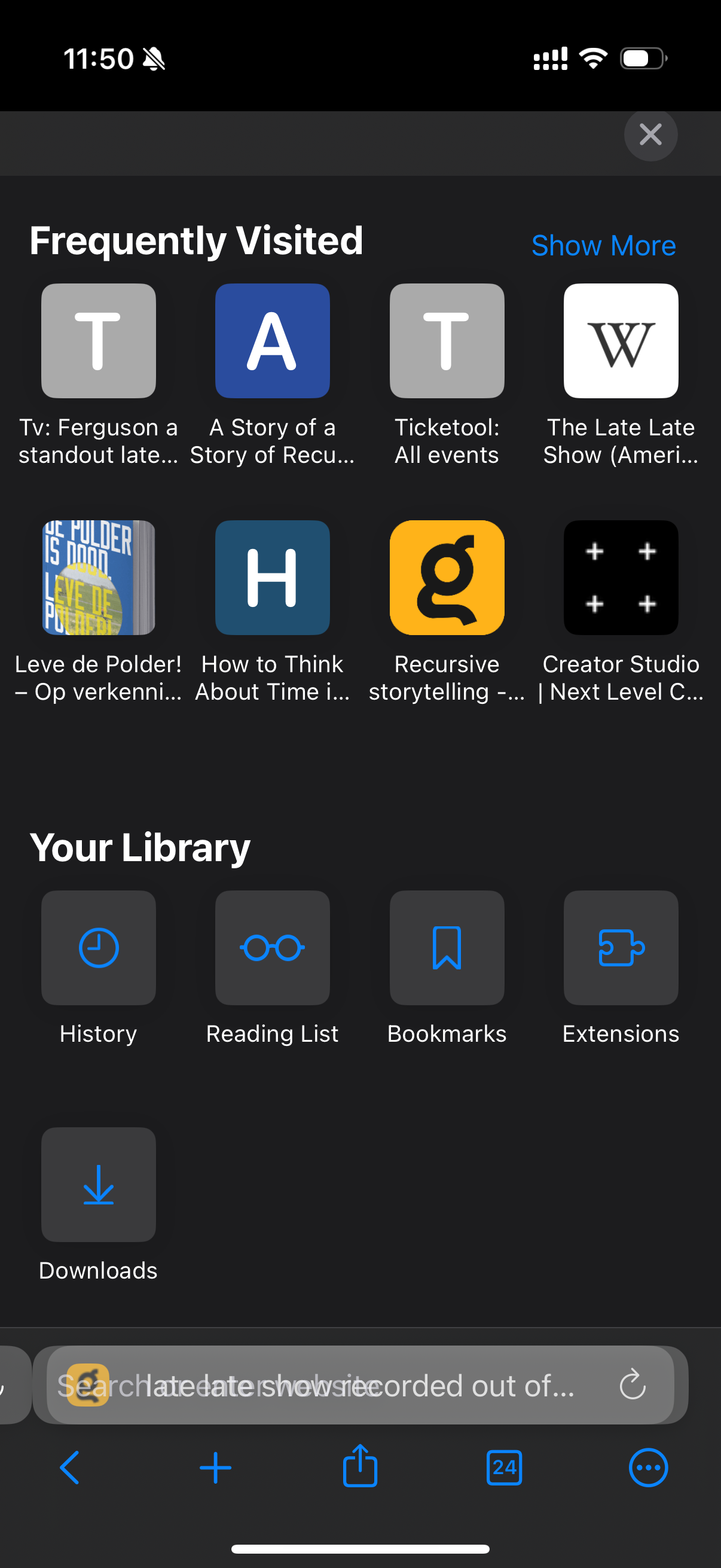Reload the current page

pyautogui.click(x=632, y=1385)
